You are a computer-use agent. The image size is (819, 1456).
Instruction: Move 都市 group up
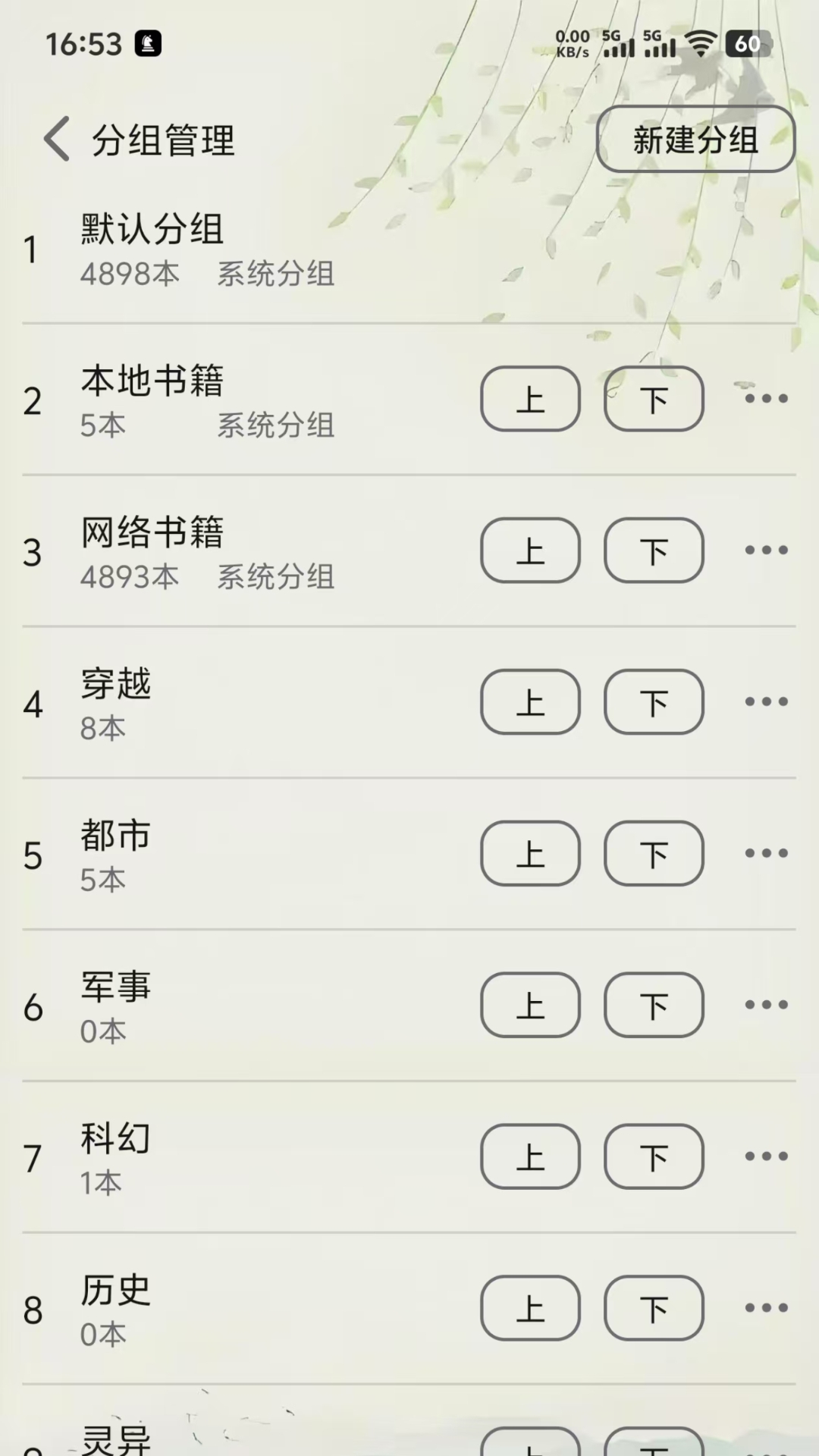point(530,854)
